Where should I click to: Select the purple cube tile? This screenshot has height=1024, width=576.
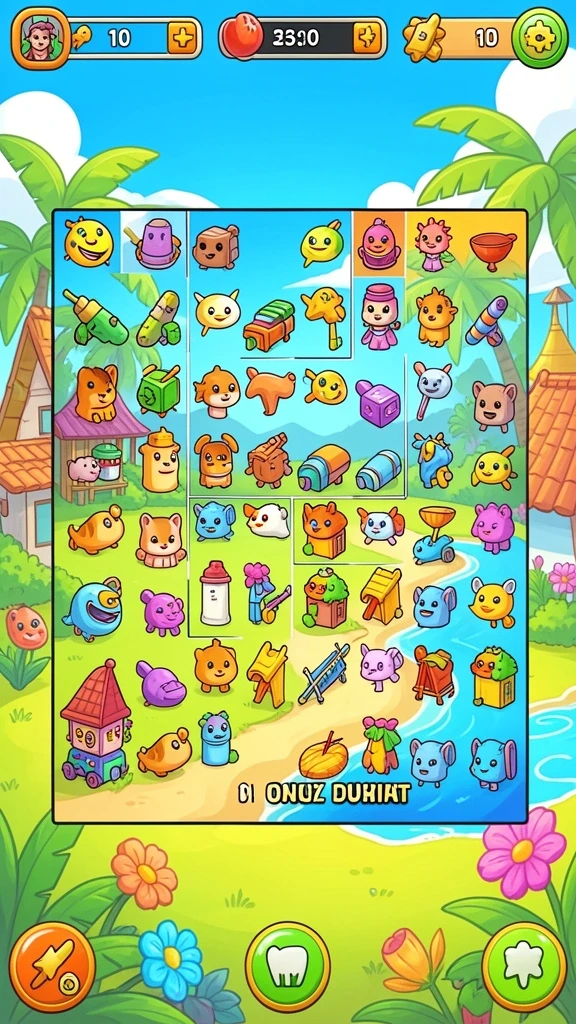pyautogui.click(x=377, y=403)
